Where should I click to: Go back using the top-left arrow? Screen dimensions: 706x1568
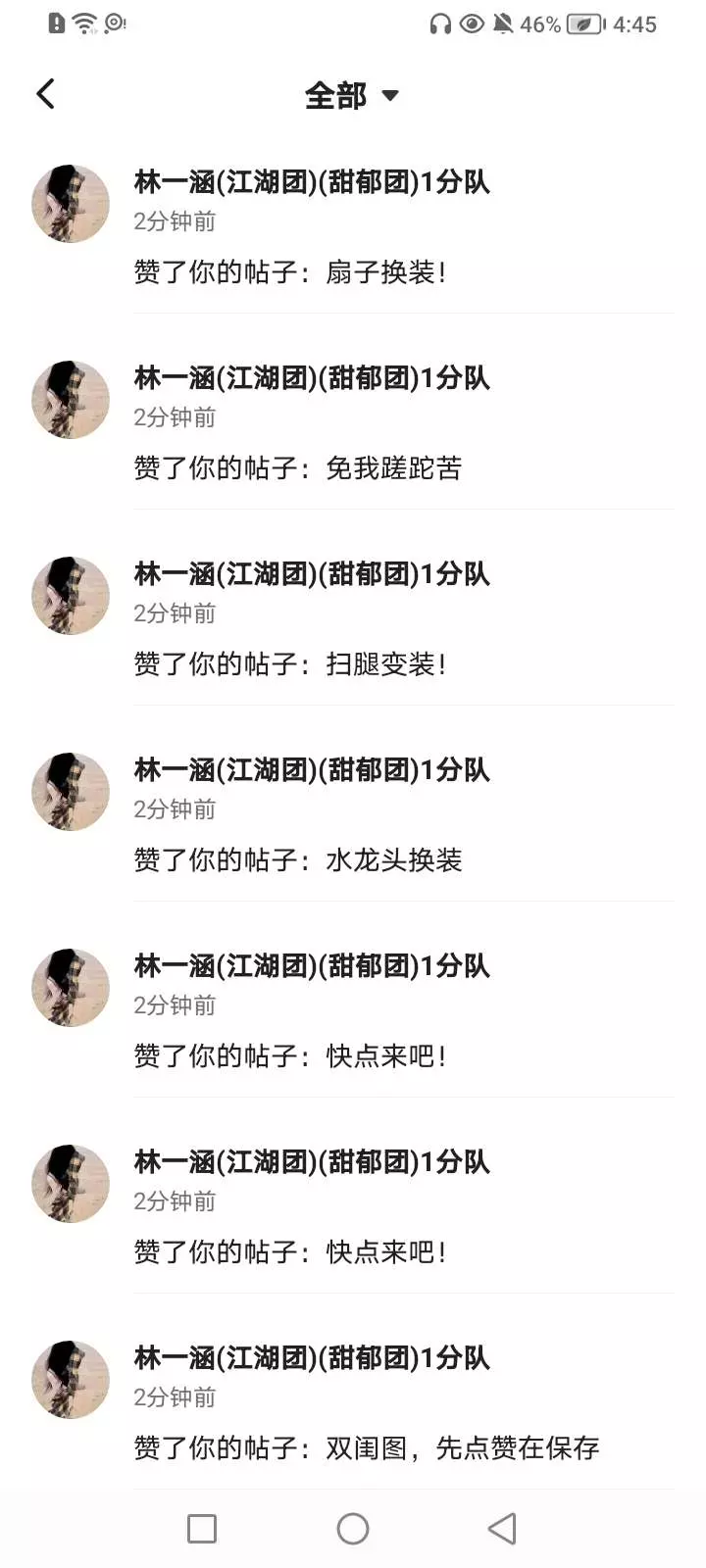coord(45,95)
